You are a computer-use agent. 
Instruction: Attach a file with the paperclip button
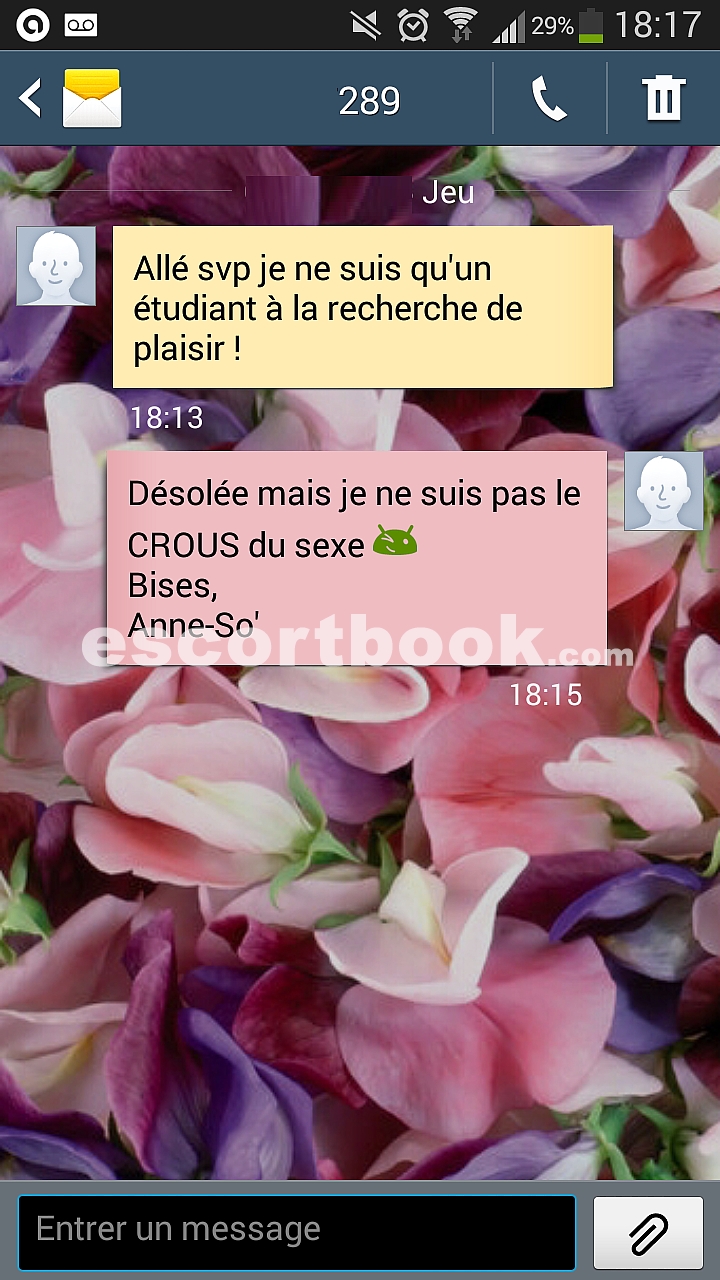coord(649,1232)
